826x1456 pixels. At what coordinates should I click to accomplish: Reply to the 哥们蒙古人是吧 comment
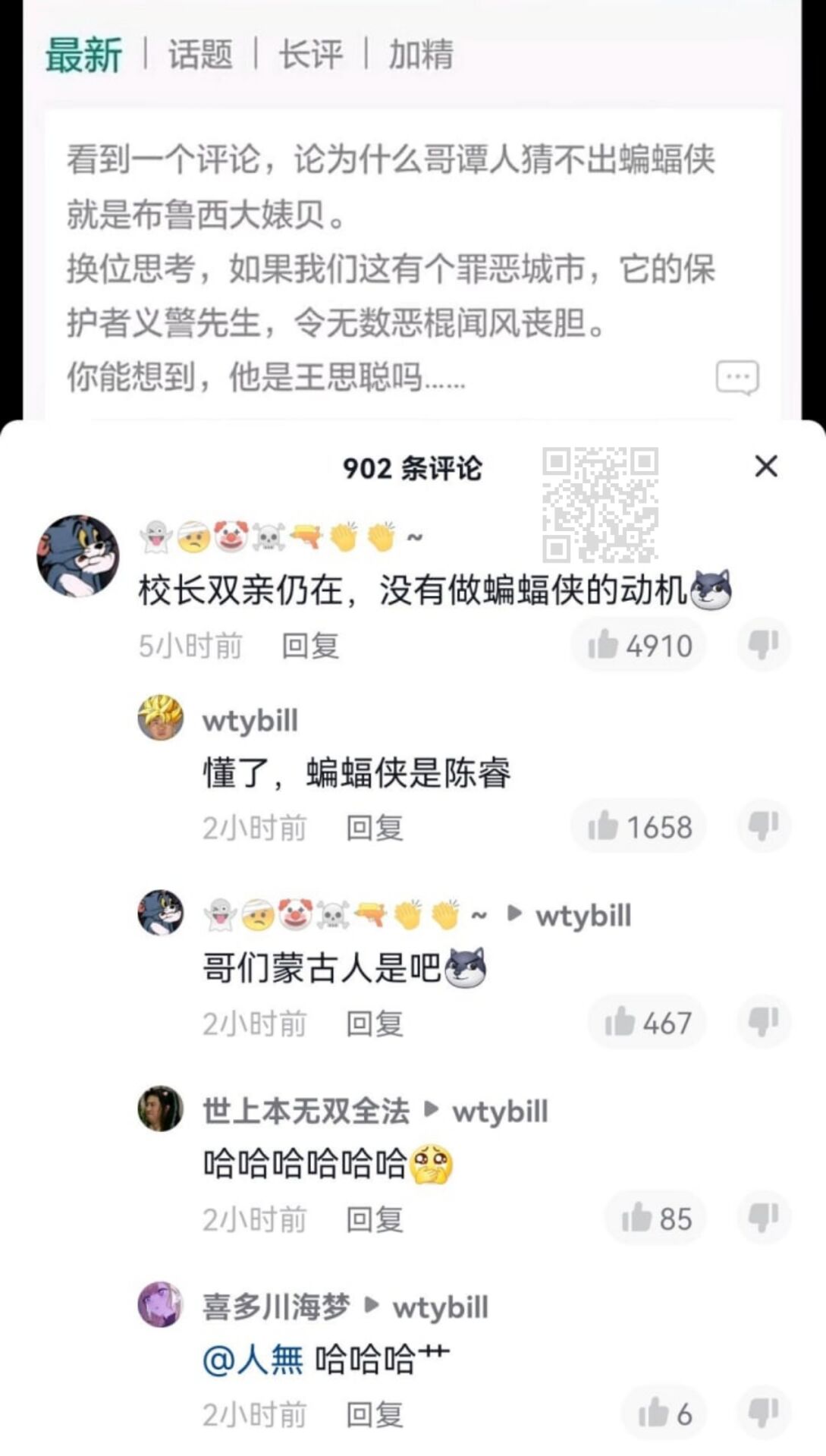(x=375, y=1024)
